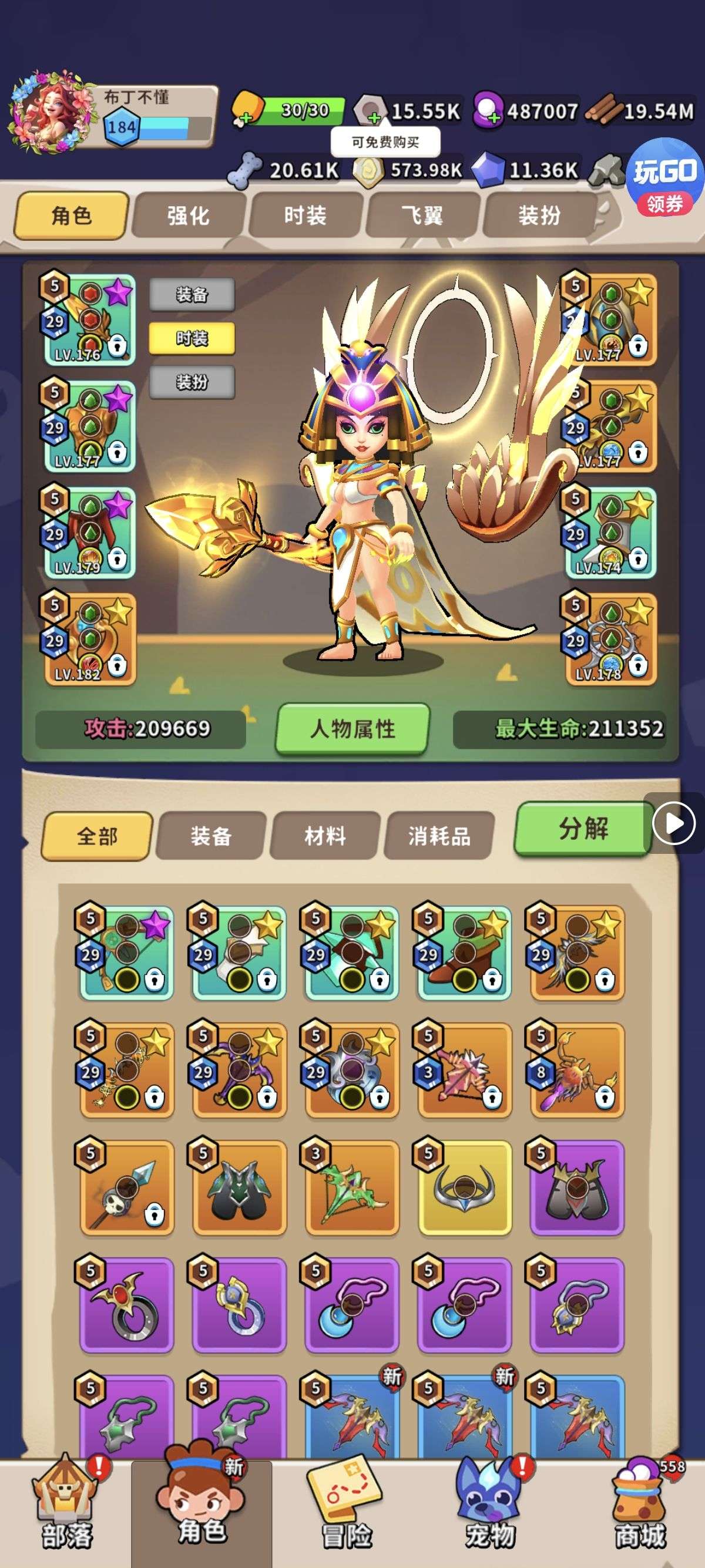This screenshot has width=705, height=1568.
Task: Open the 冒险 adventure section
Action: [347, 1513]
